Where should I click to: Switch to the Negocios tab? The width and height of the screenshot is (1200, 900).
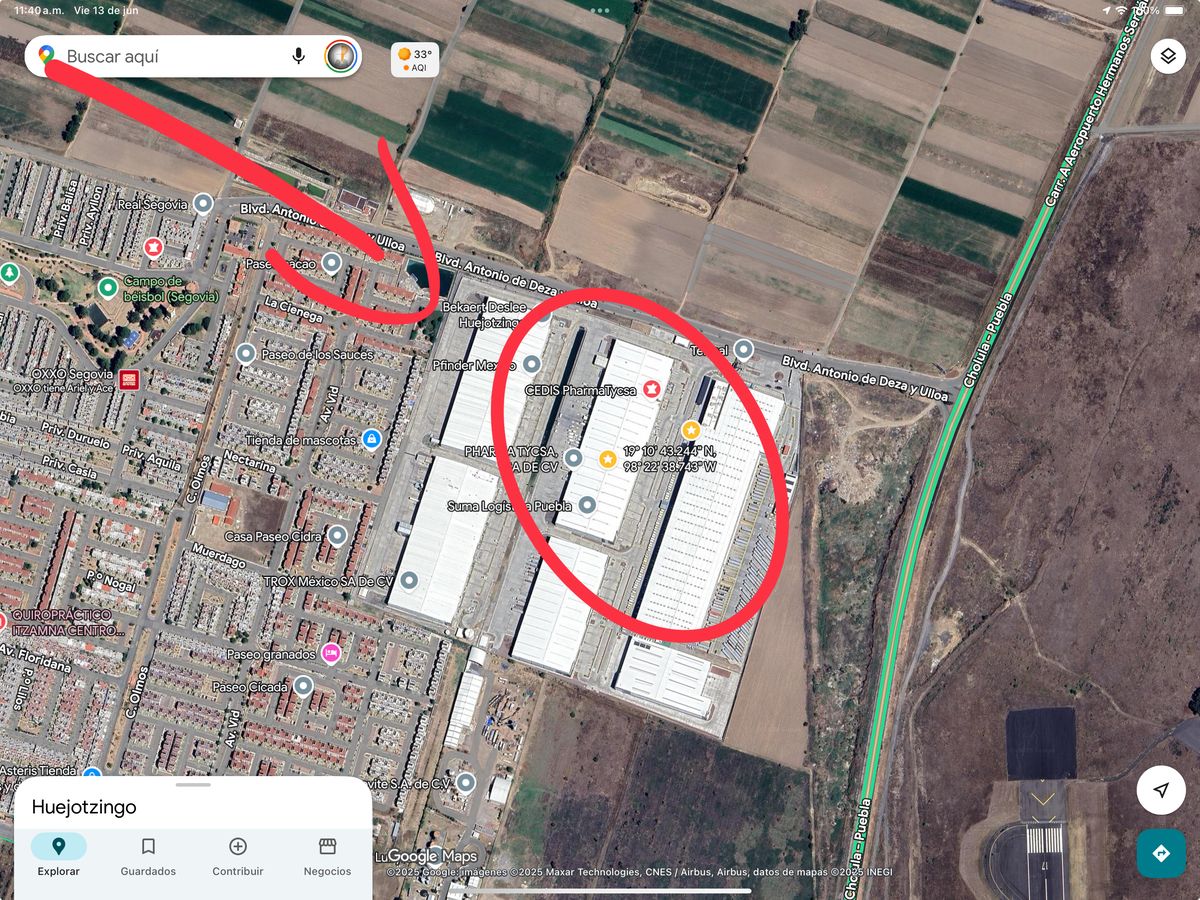pyautogui.click(x=327, y=856)
